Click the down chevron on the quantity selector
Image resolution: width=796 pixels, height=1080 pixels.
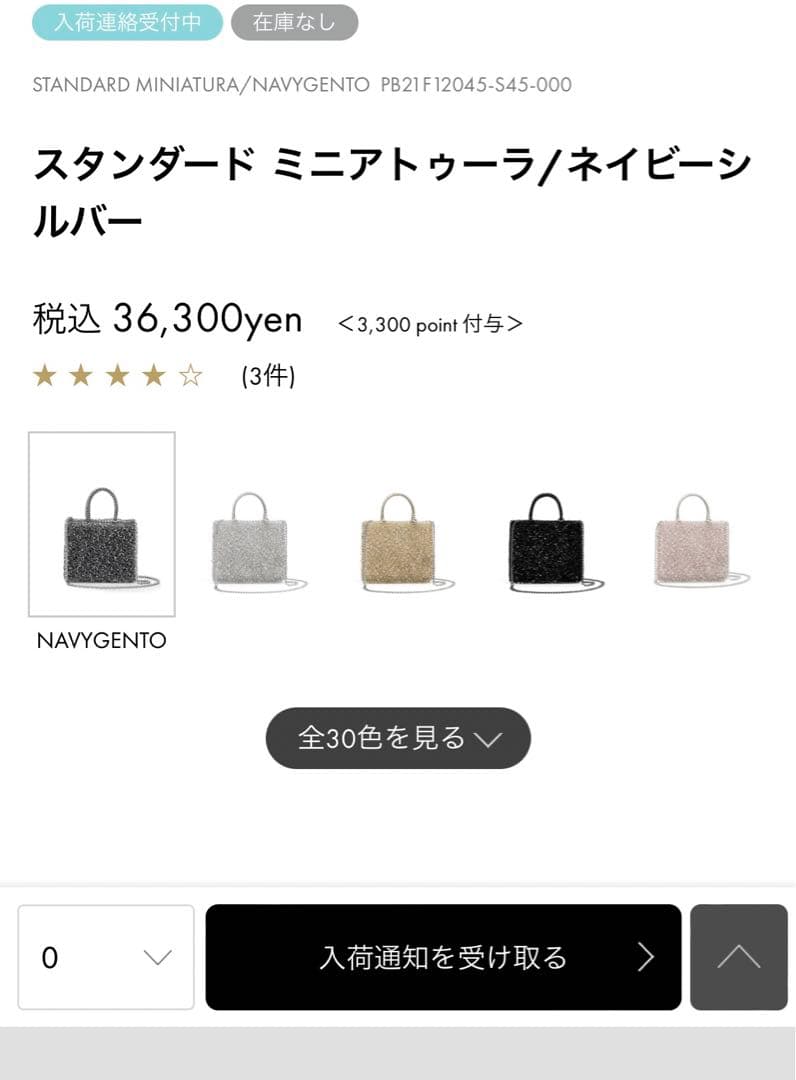pyautogui.click(x=155, y=957)
